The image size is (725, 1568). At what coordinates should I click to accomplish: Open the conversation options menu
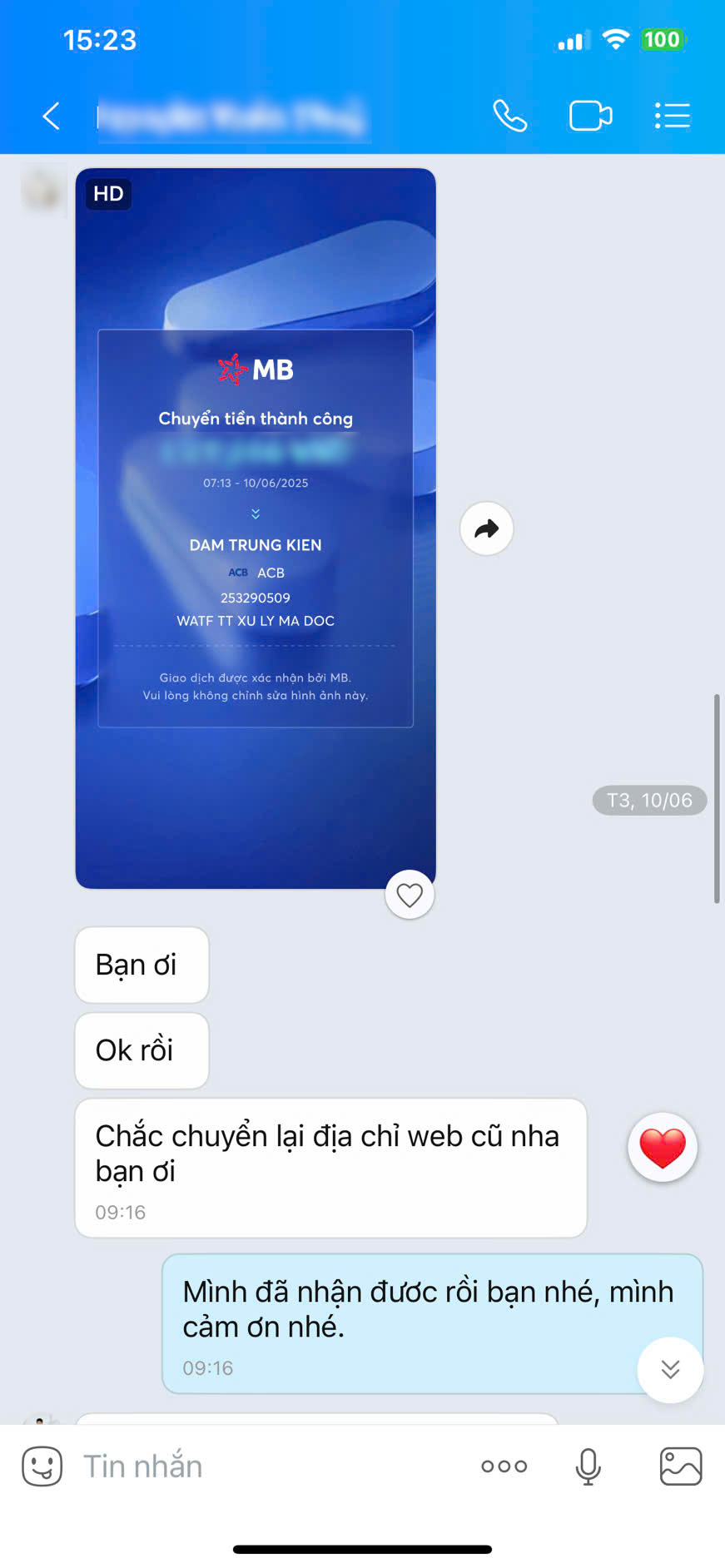click(x=672, y=116)
